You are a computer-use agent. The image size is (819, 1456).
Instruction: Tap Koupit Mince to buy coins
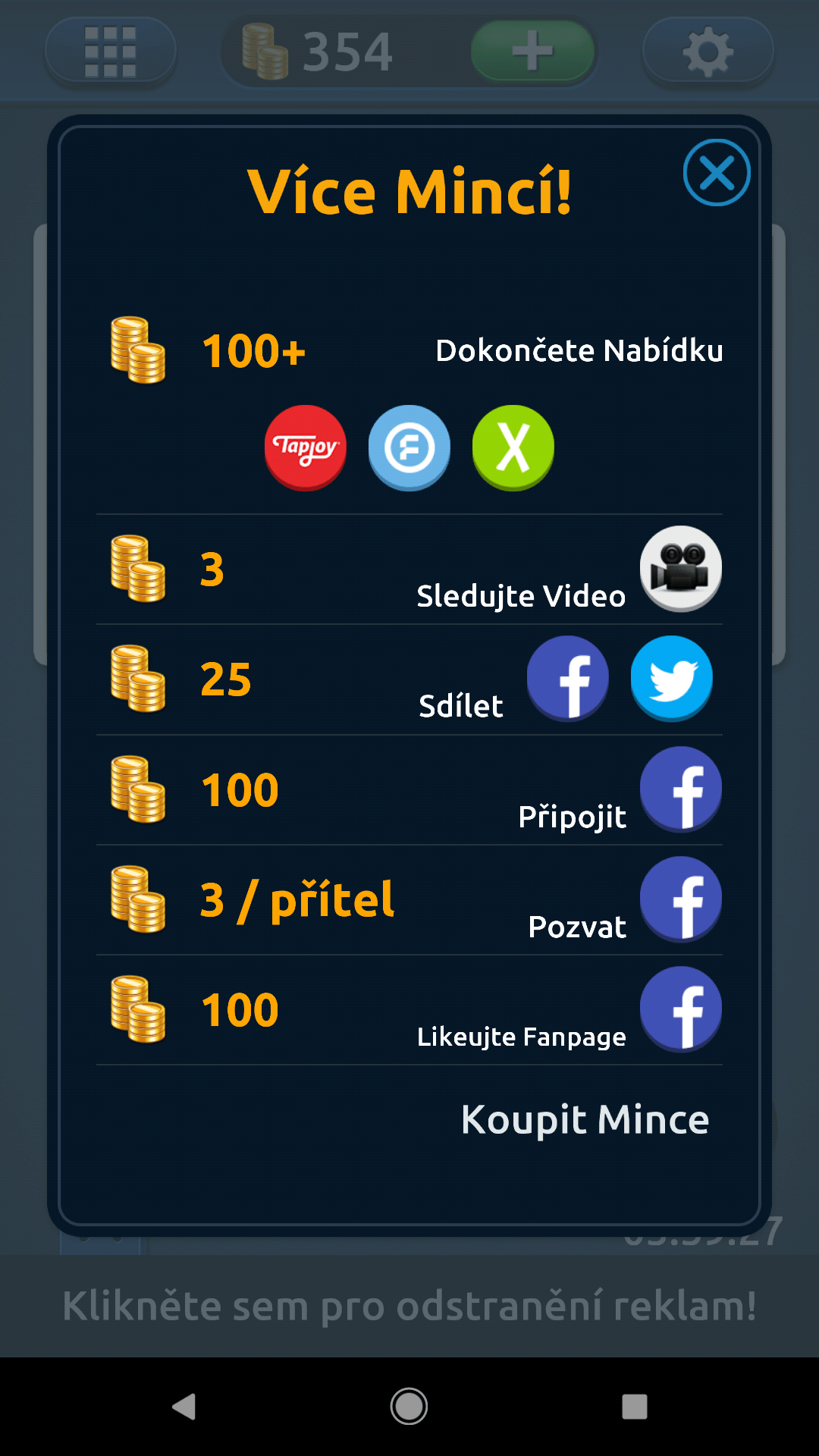[585, 1120]
